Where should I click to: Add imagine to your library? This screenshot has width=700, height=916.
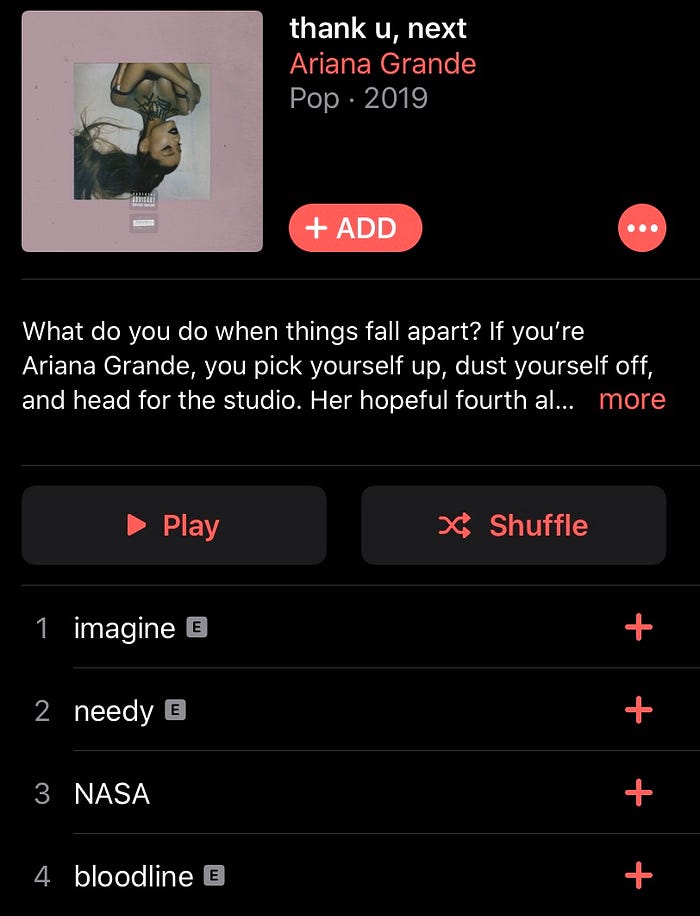[x=638, y=628]
